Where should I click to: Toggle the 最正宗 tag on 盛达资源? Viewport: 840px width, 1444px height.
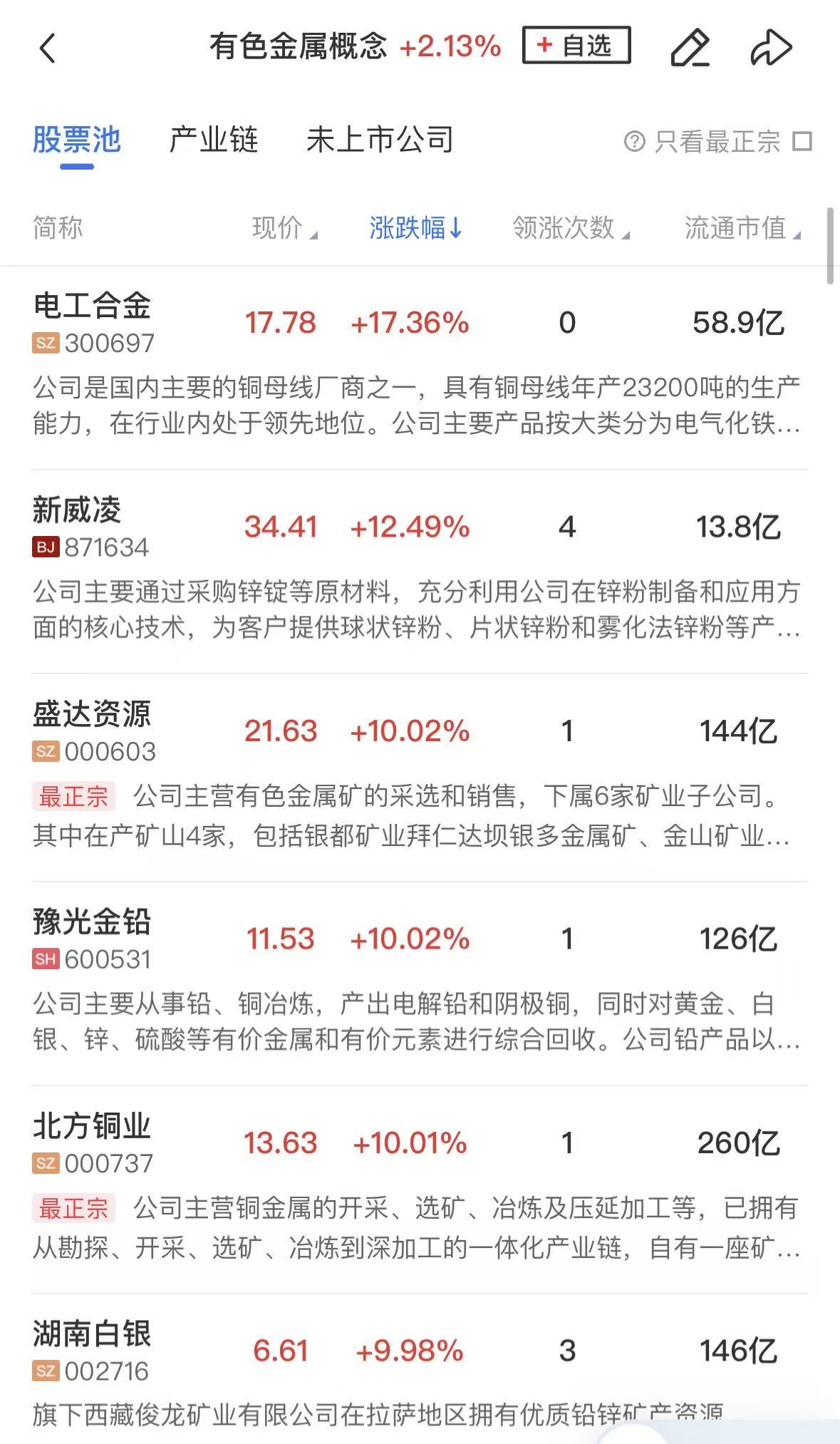click(x=72, y=798)
